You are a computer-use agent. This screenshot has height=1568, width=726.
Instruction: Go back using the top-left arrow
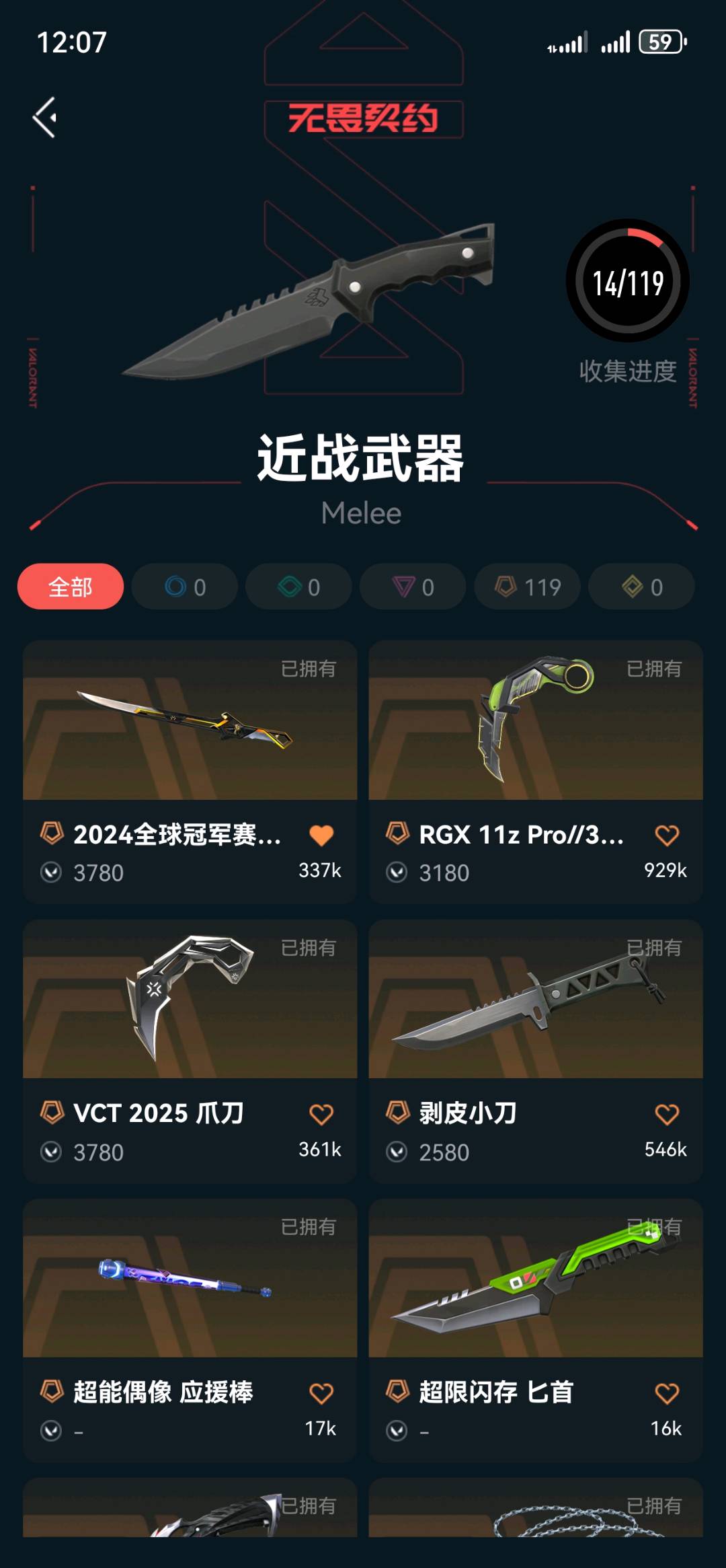(45, 118)
